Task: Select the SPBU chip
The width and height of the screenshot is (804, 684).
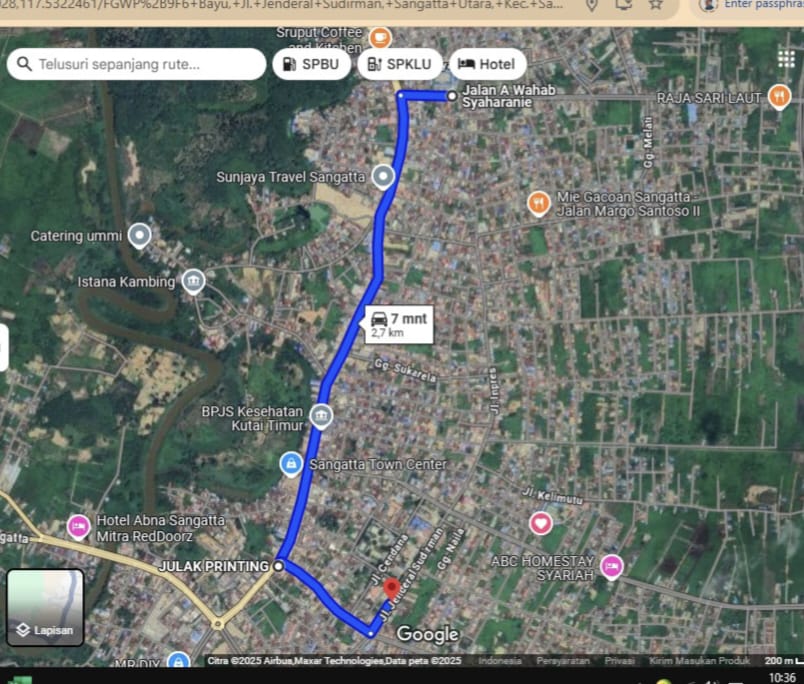Action: click(x=311, y=64)
